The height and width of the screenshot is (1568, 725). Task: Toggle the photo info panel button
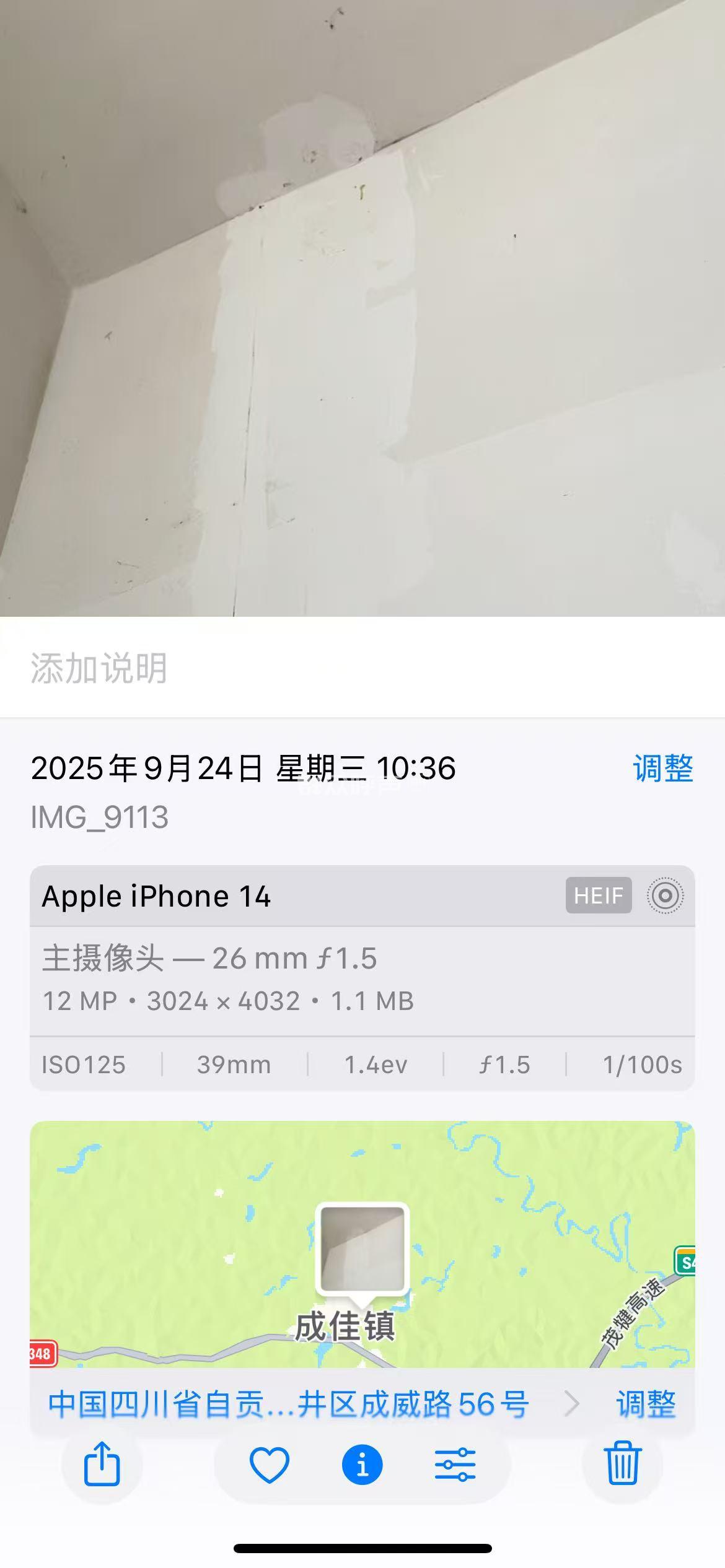point(362,1465)
